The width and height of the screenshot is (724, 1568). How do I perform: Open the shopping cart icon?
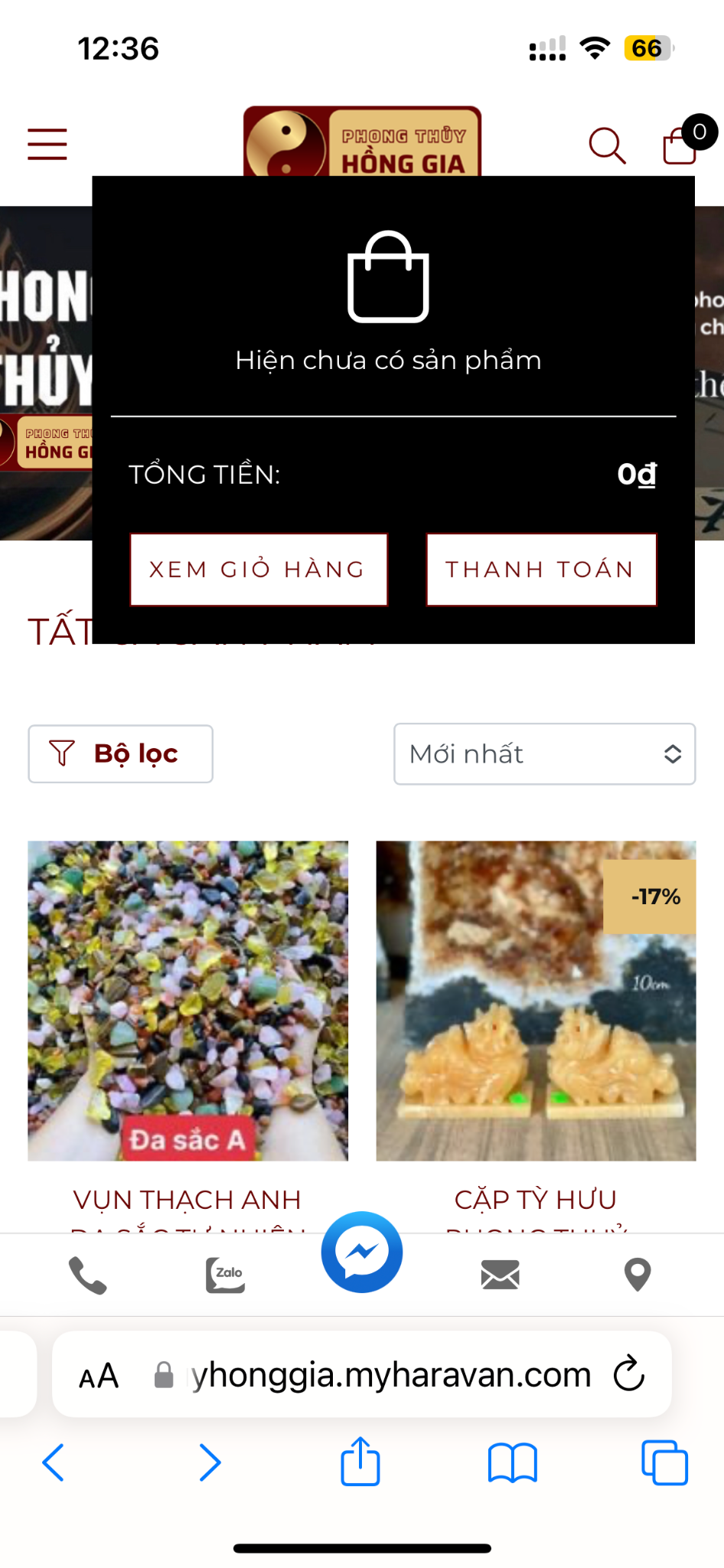click(677, 147)
